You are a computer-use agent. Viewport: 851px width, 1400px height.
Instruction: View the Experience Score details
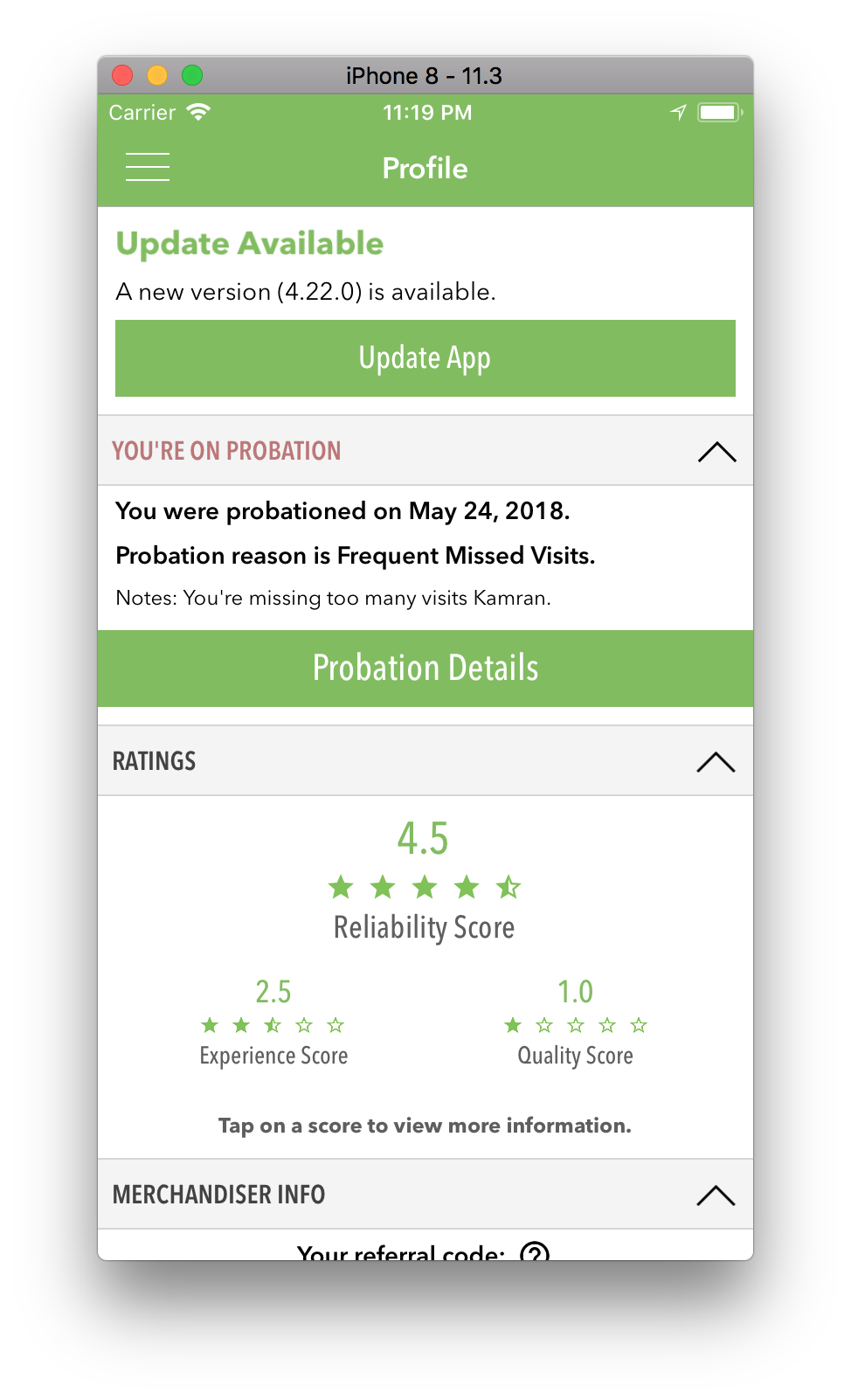(273, 1022)
